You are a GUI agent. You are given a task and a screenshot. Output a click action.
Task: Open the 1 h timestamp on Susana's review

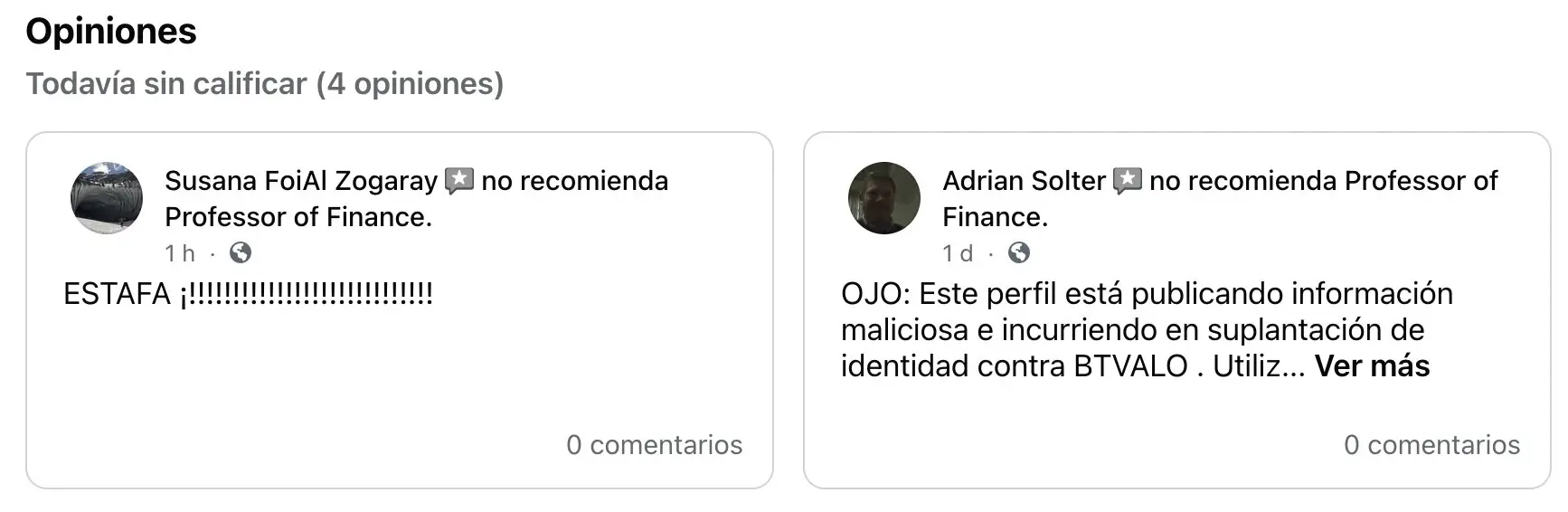[x=179, y=253]
